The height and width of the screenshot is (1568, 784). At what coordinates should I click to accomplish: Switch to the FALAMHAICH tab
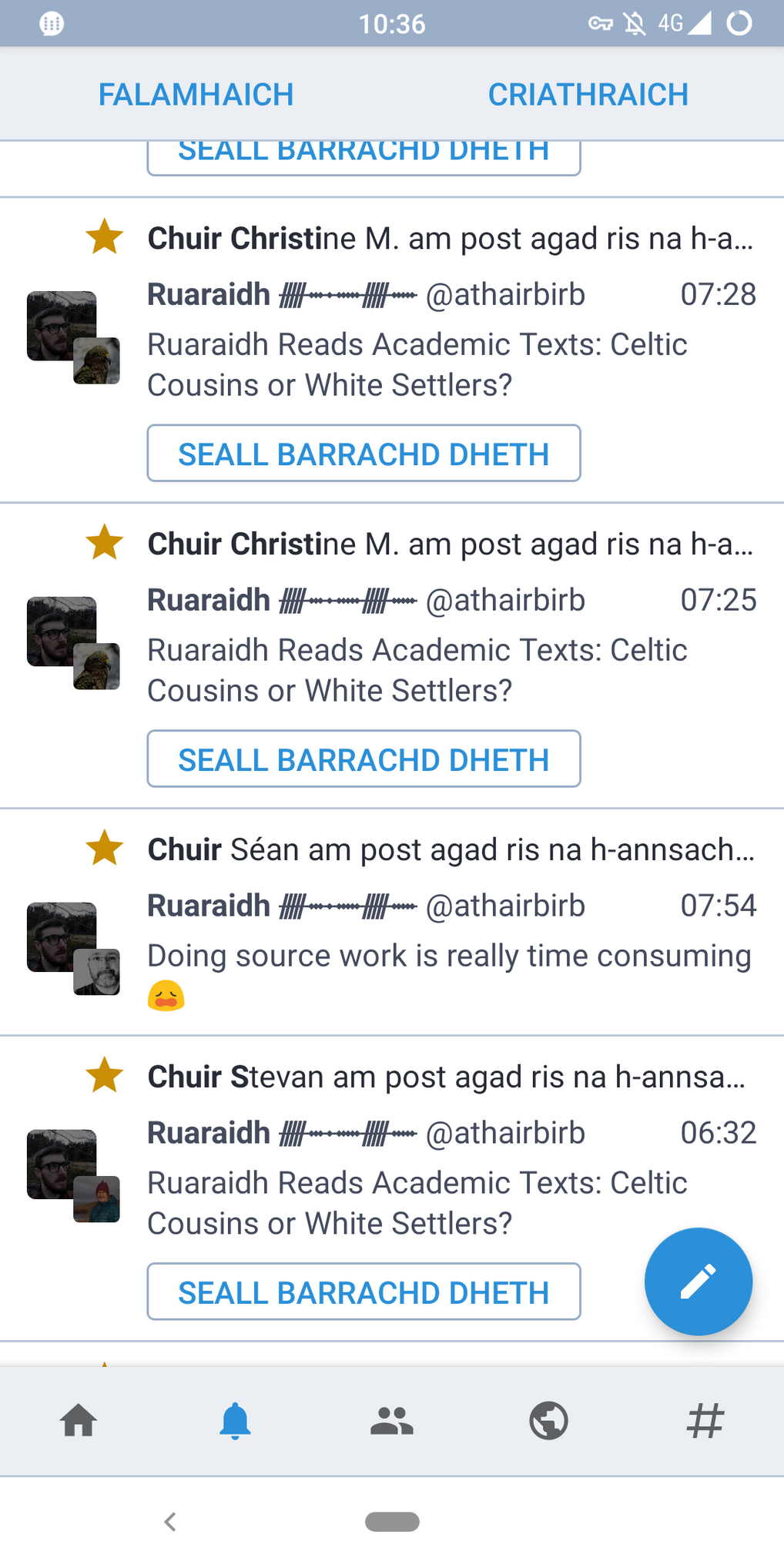coord(196,93)
